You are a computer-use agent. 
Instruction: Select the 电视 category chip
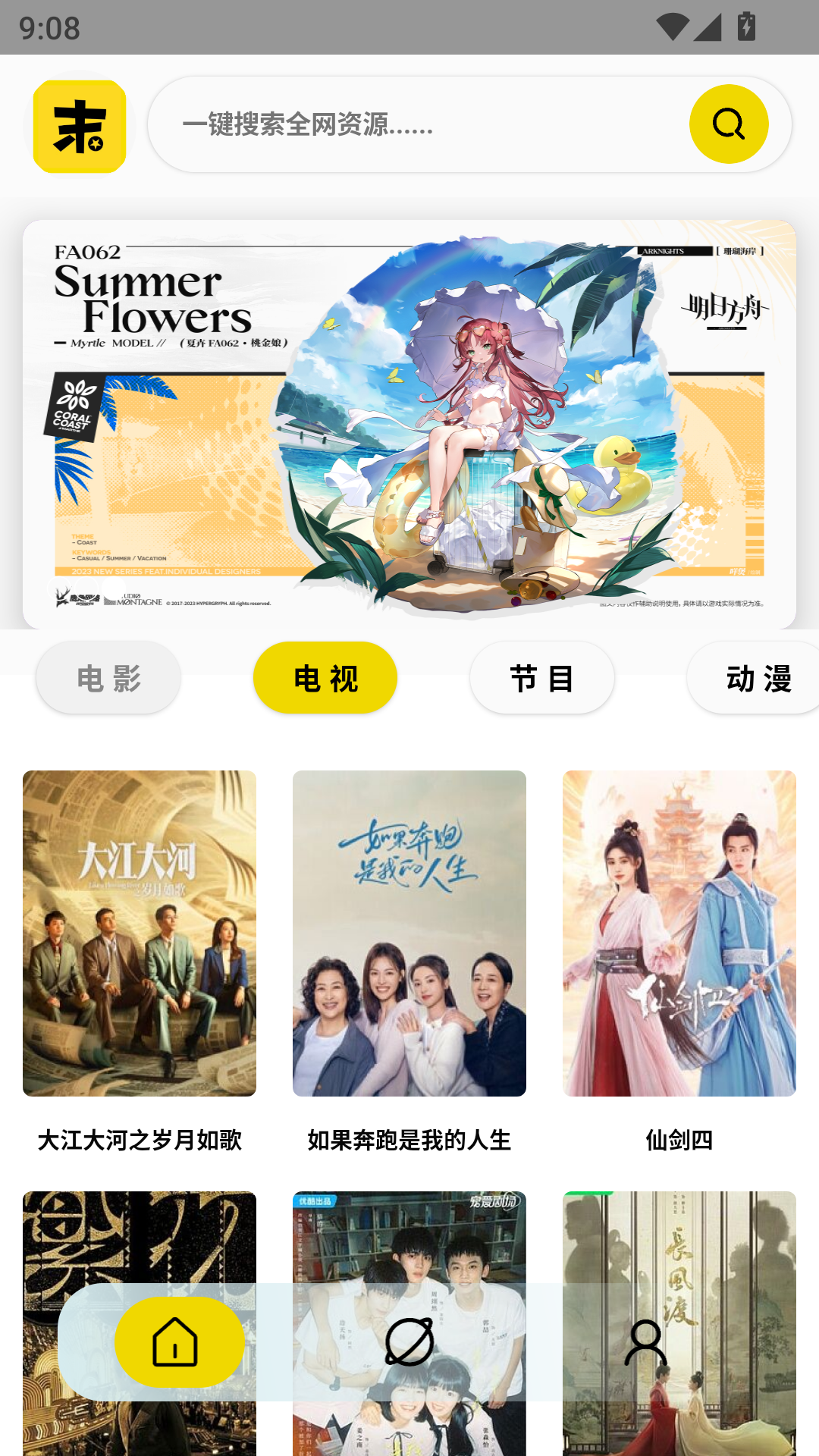click(x=325, y=678)
